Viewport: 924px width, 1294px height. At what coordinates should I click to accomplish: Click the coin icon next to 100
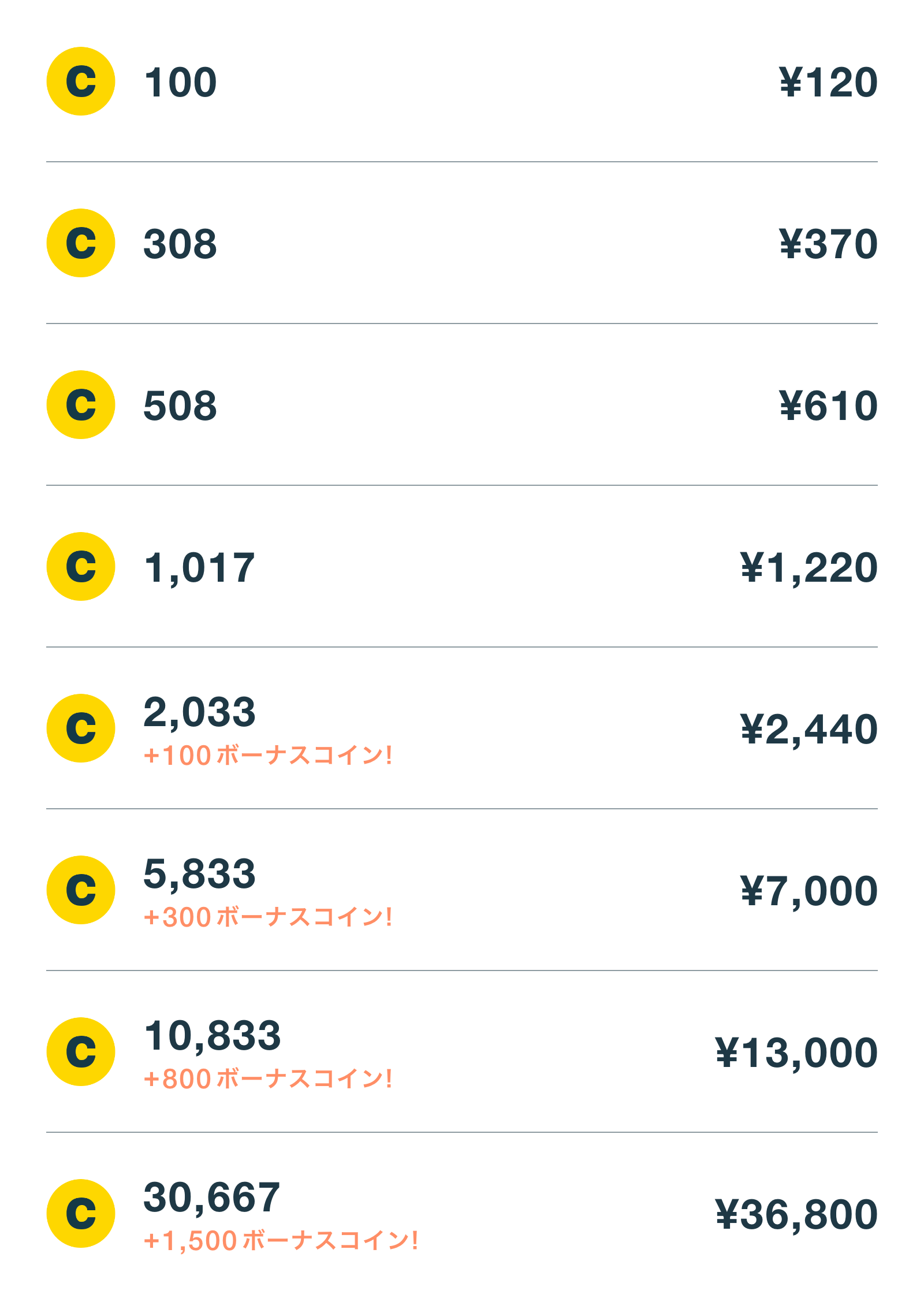(81, 81)
